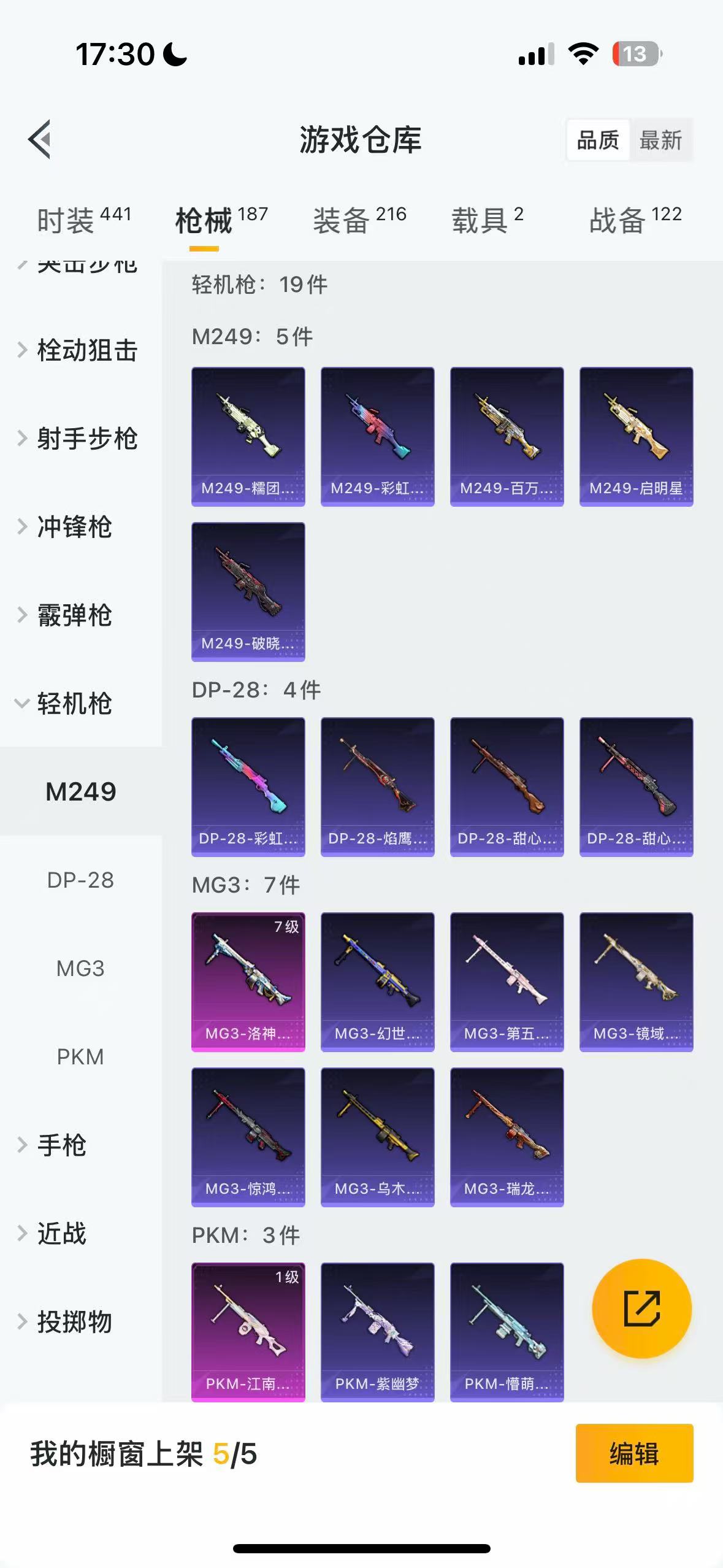Expand the 射手步枪 category
This screenshot has width=723, height=1568.
click(x=86, y=439)
